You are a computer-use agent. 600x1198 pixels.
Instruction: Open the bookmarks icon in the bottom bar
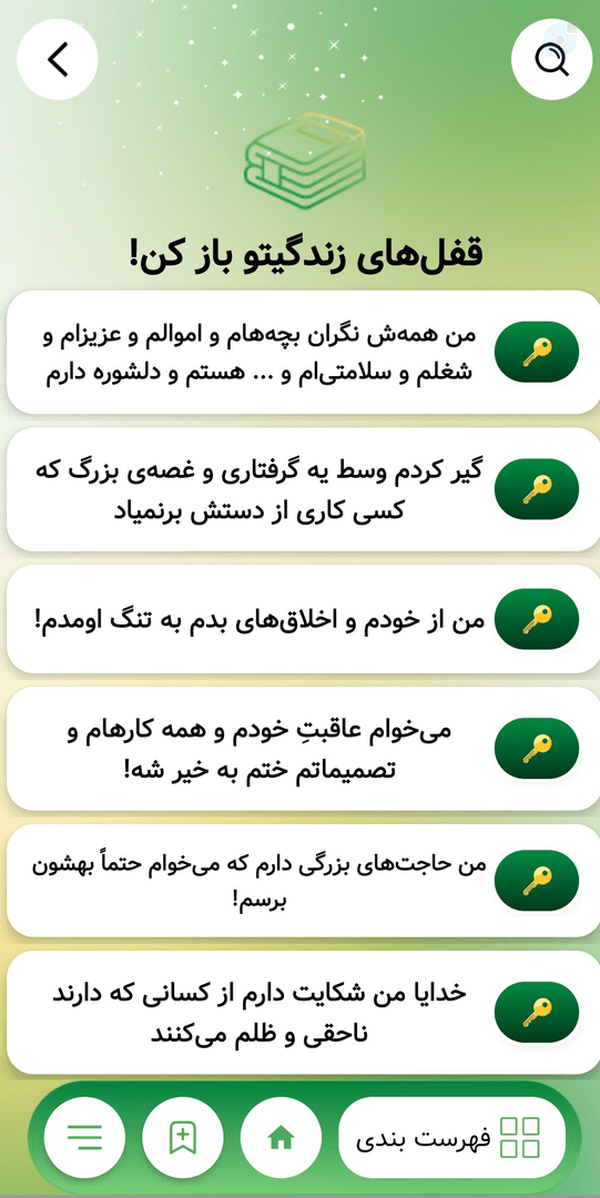pyautogui.click(x=183, y=1138)
